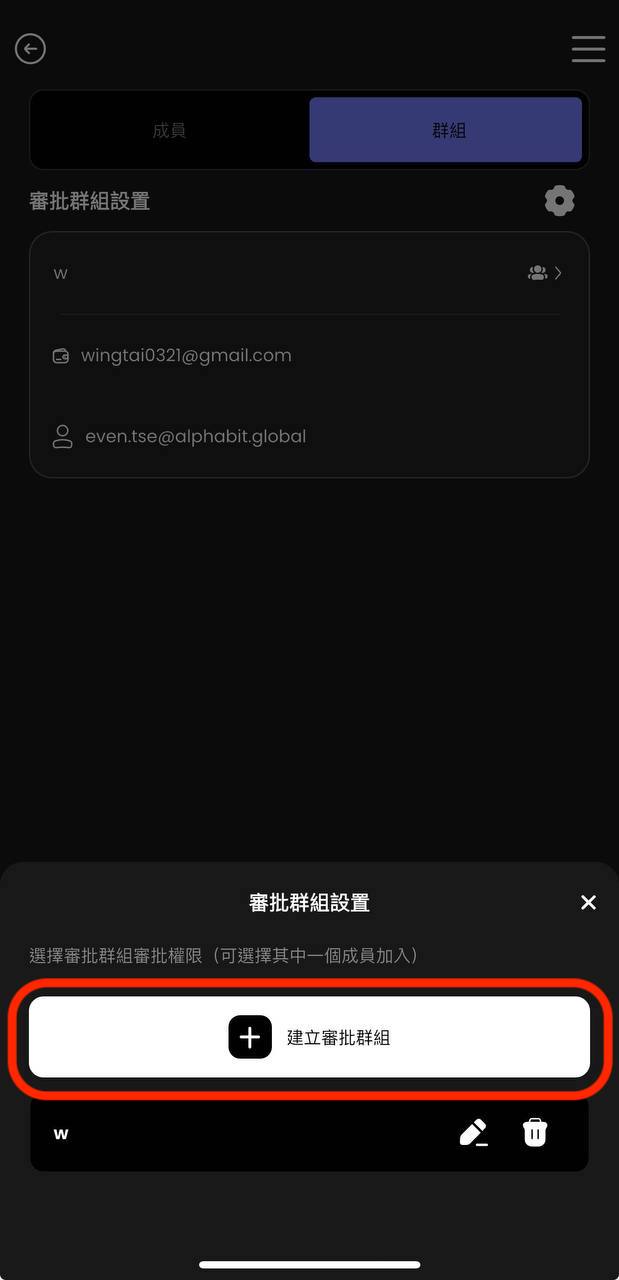Edit group w with pencil icon

[473, 1133]
